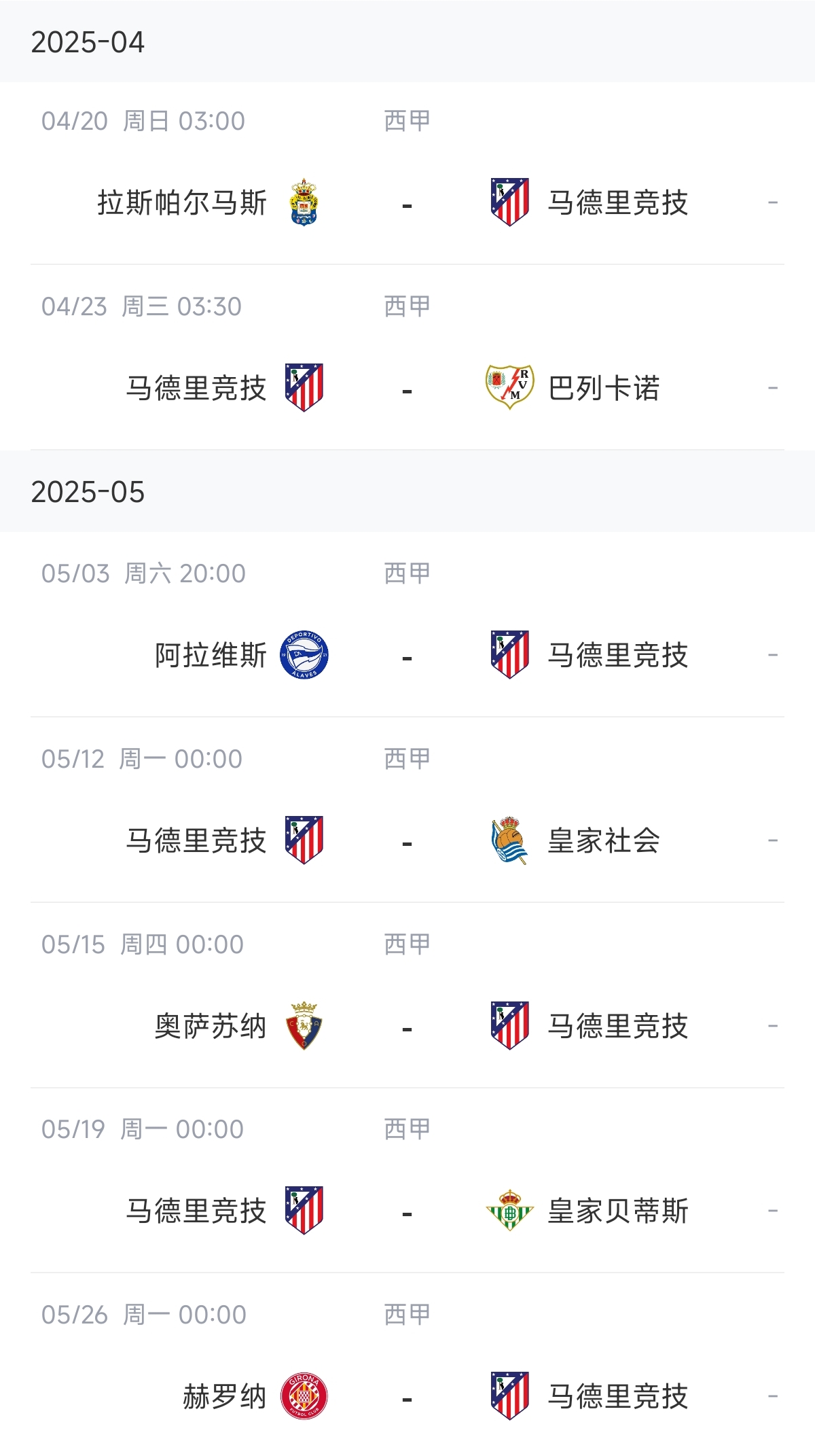Open the Atlético vs Rayo Vallecano match on 04/23
The image size is (815, 1456).
click(407, 388)
